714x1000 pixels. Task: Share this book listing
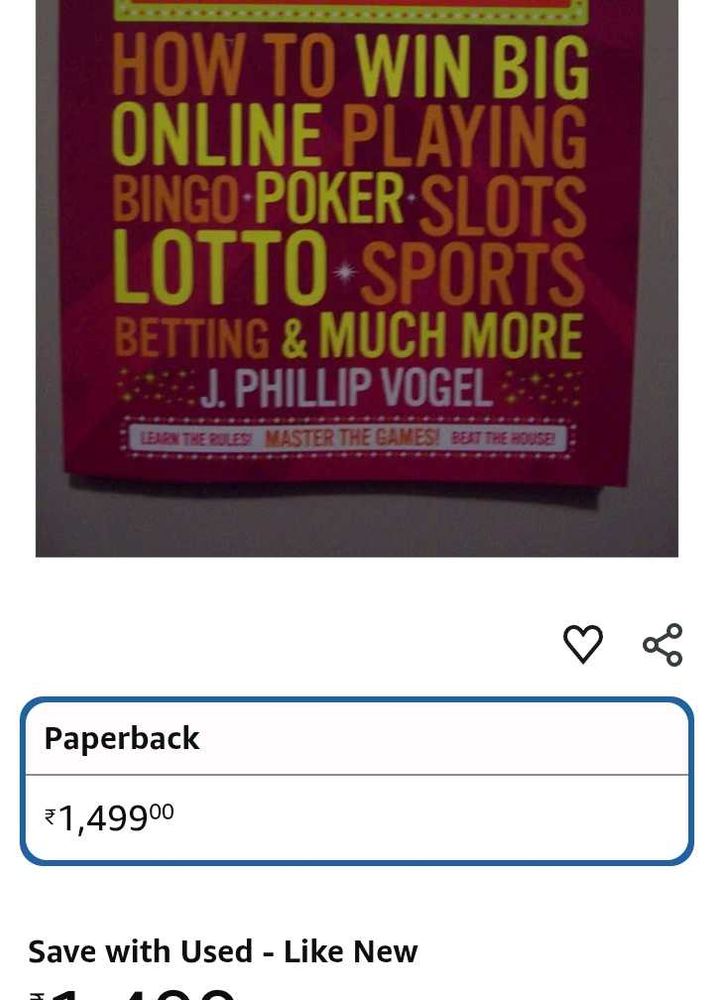pos(662,645)
